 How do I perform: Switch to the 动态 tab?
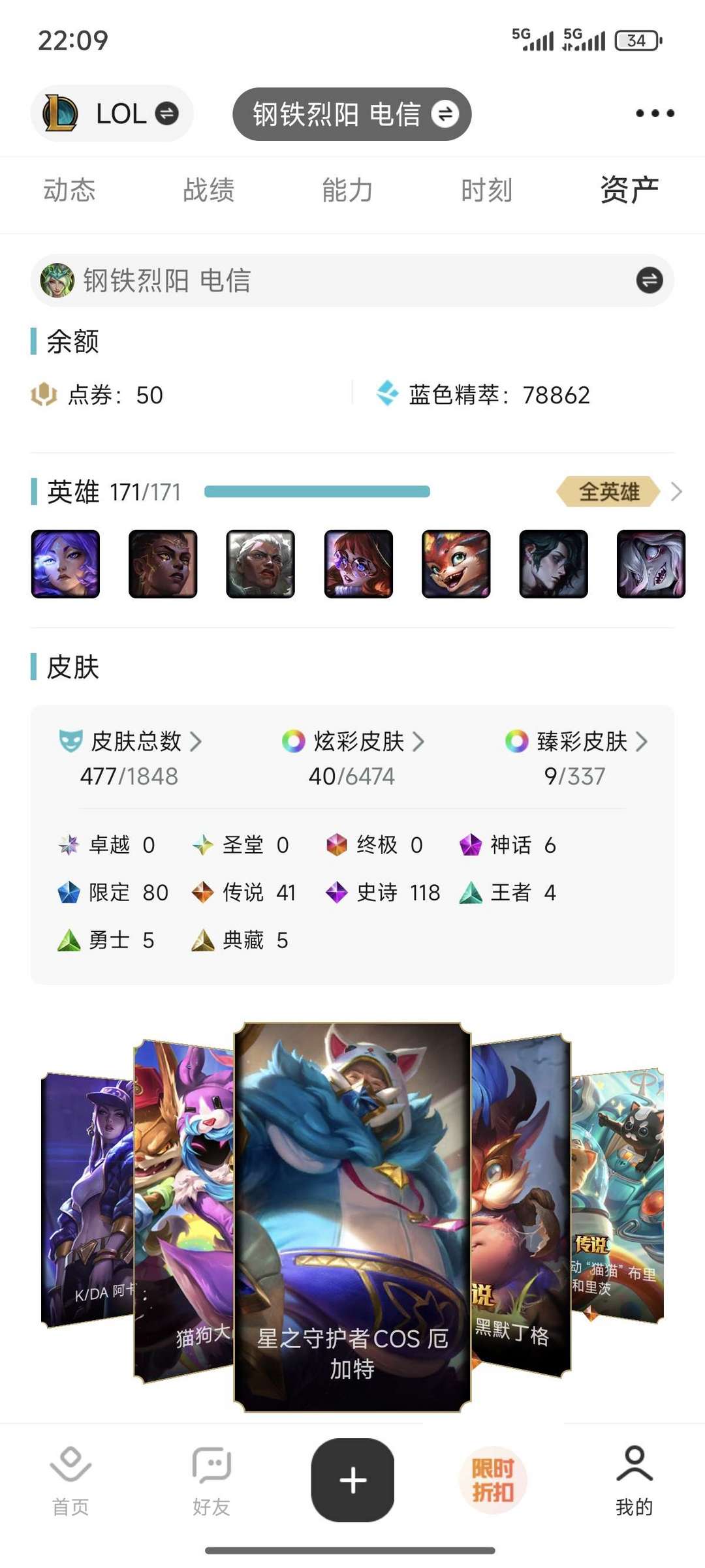click(x=70, y=190)
